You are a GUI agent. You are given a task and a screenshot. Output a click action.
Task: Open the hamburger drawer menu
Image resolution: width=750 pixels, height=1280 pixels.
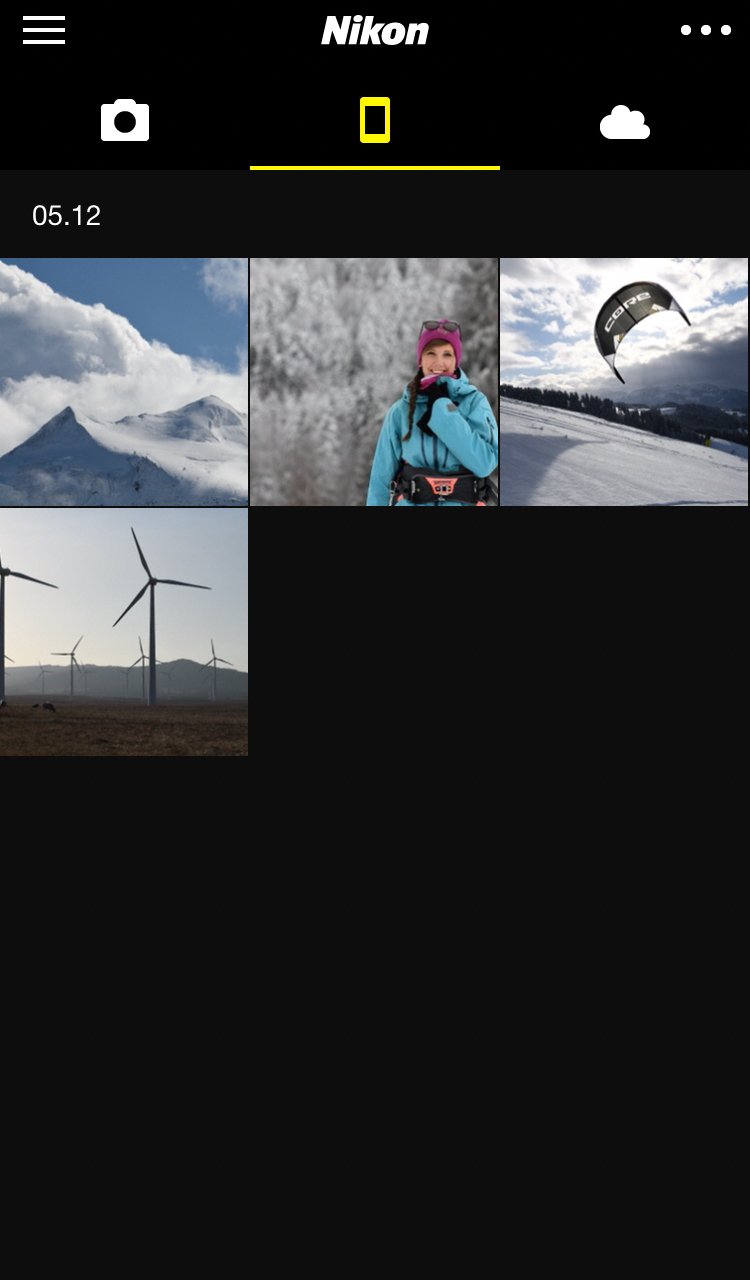(44, 30)
